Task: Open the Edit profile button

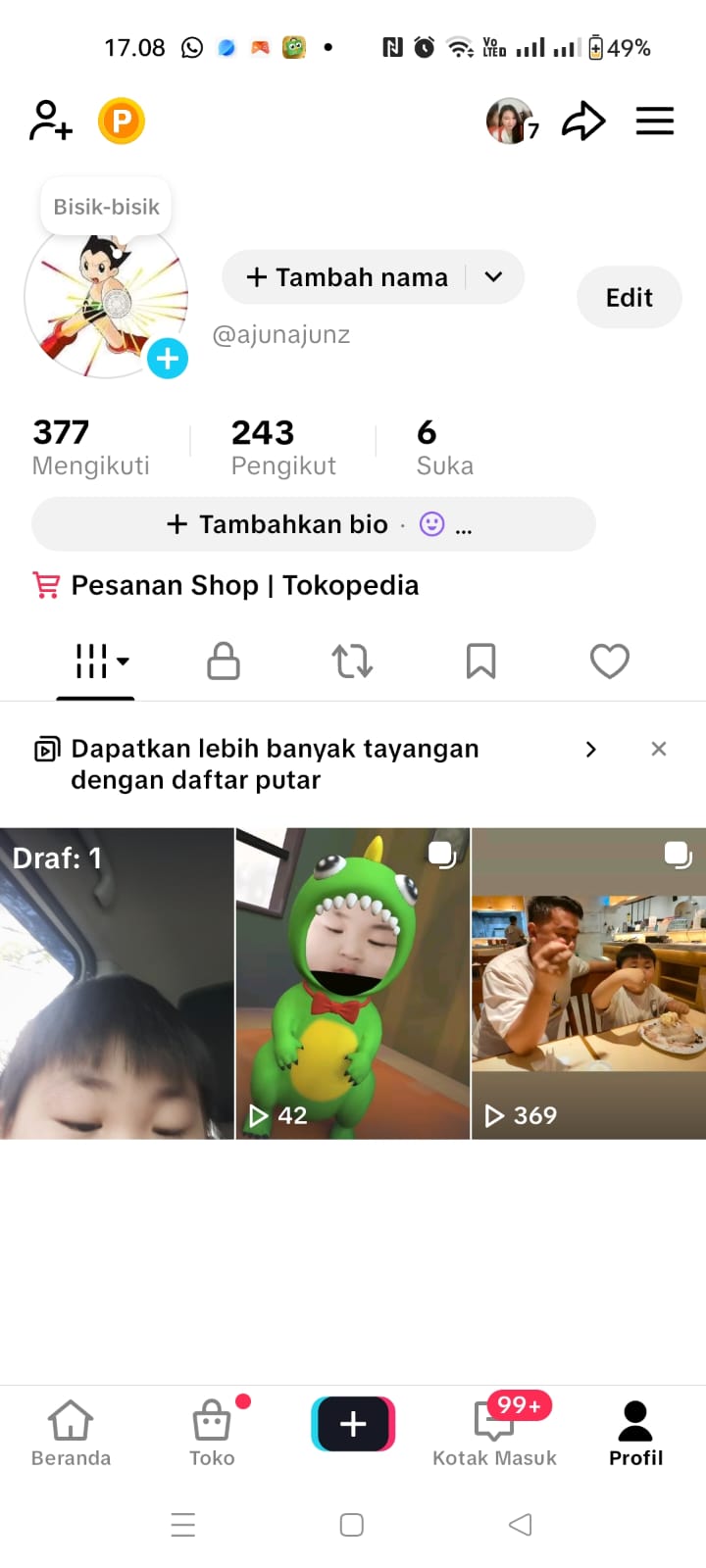Action: pyautogui.click(x=629, y=298)
